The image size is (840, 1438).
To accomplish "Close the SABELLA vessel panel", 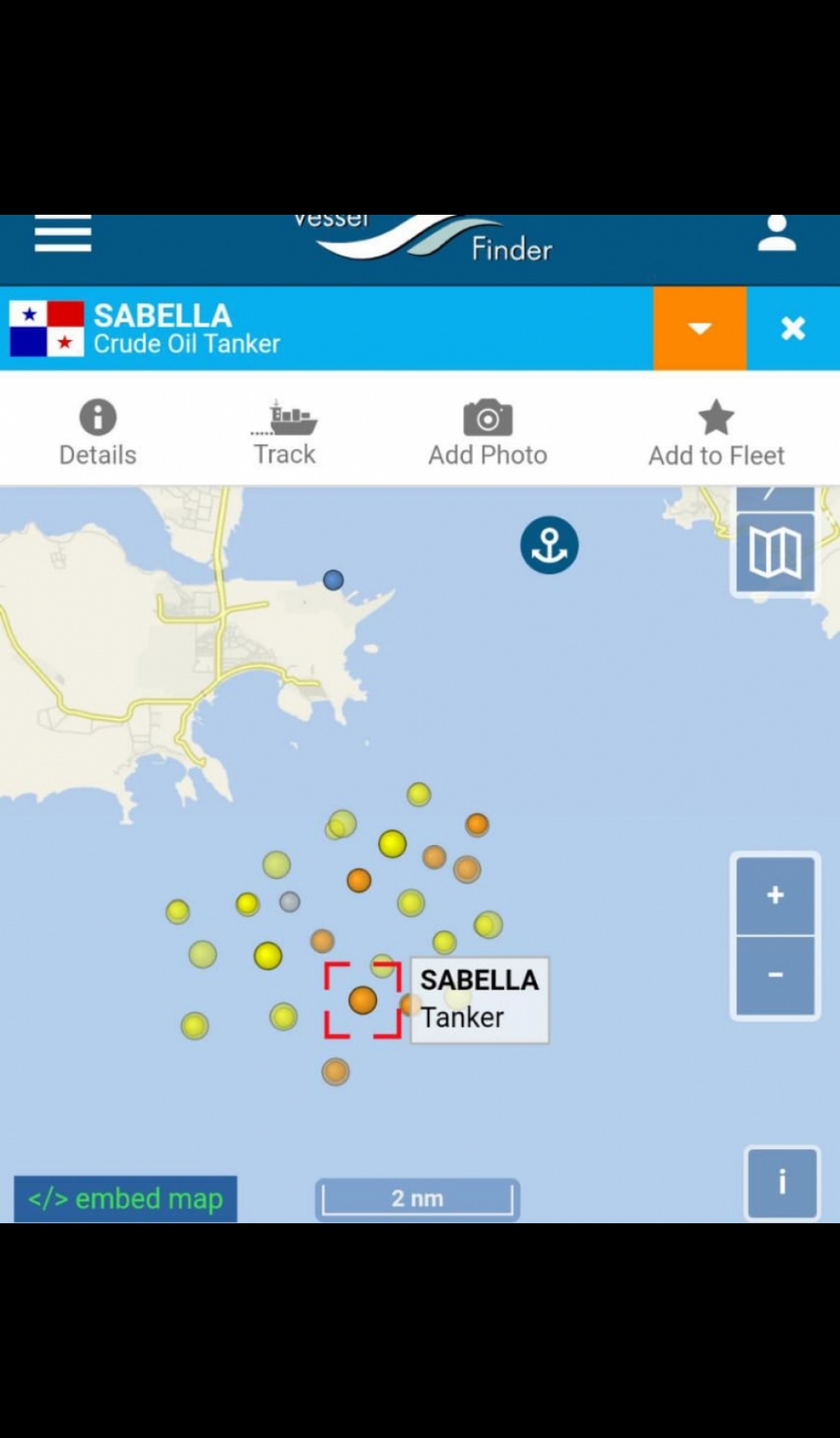I will point(793,328).
